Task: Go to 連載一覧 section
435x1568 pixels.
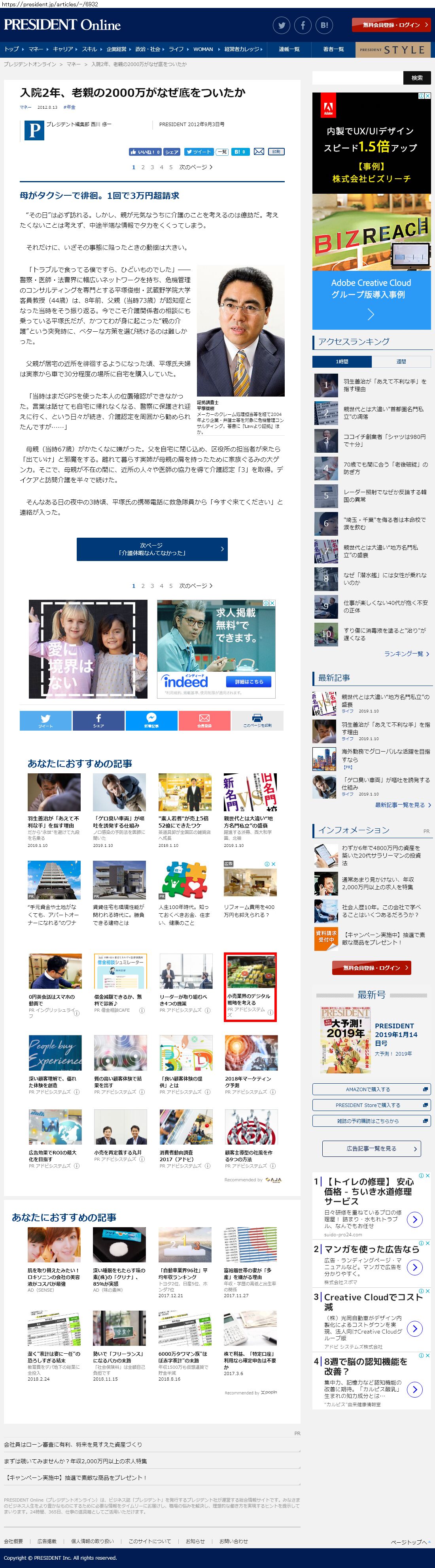Action: 289,49
